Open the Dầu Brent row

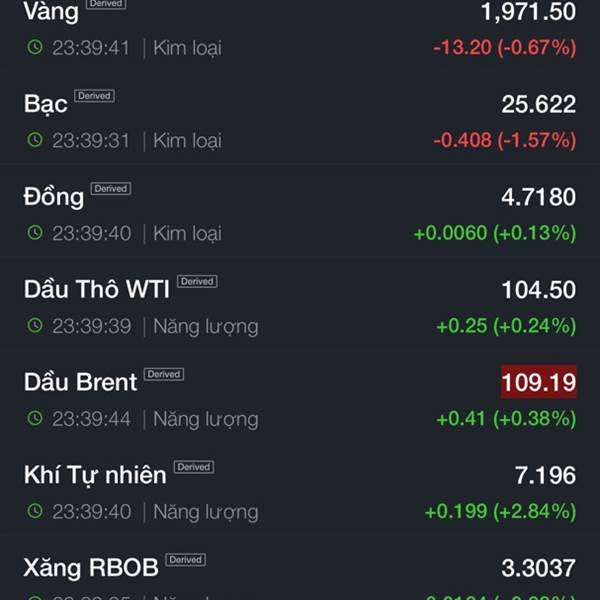click(x=300, y=399)
